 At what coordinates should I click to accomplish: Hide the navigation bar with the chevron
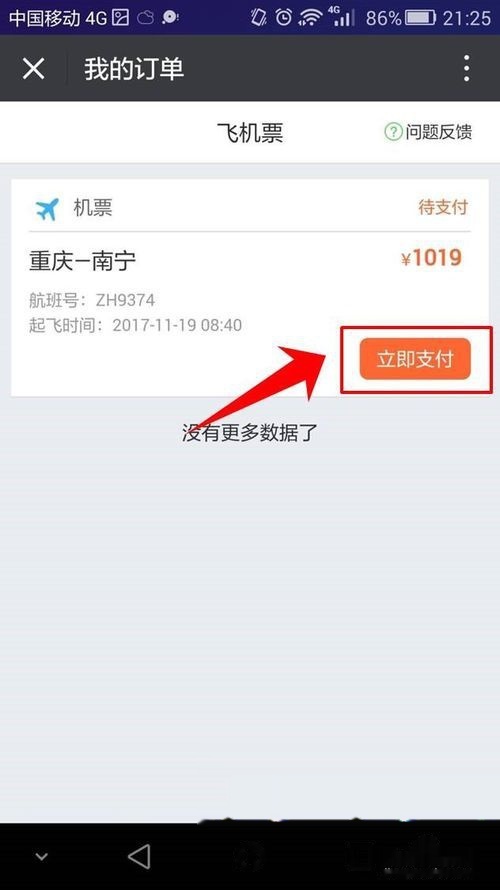coord(41,857)
